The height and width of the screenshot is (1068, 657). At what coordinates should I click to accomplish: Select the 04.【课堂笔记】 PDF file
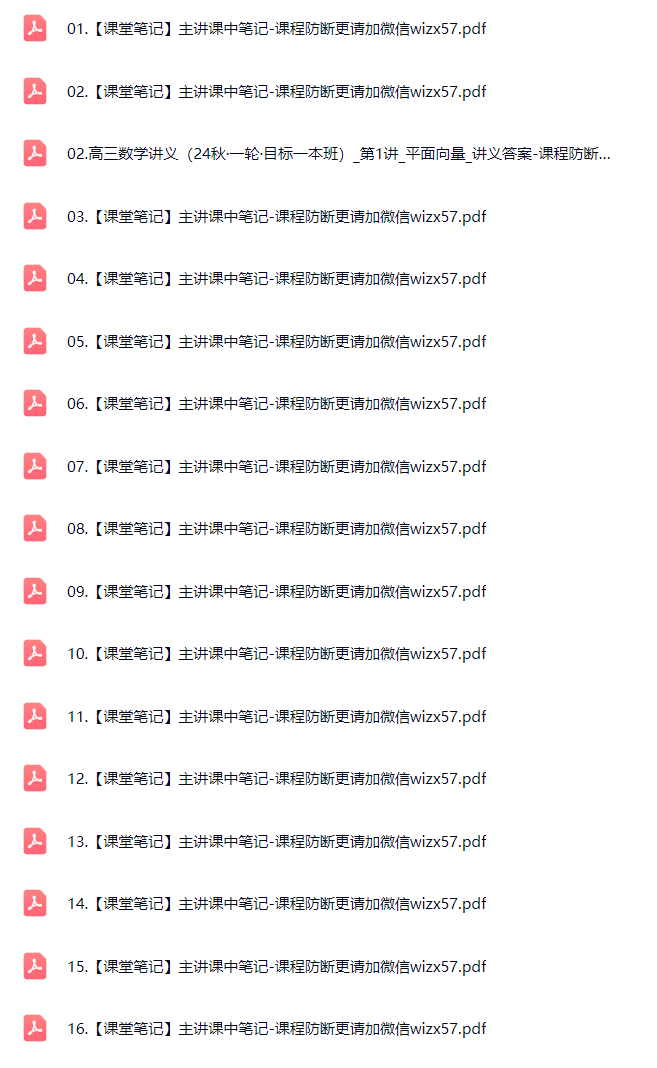276,279
